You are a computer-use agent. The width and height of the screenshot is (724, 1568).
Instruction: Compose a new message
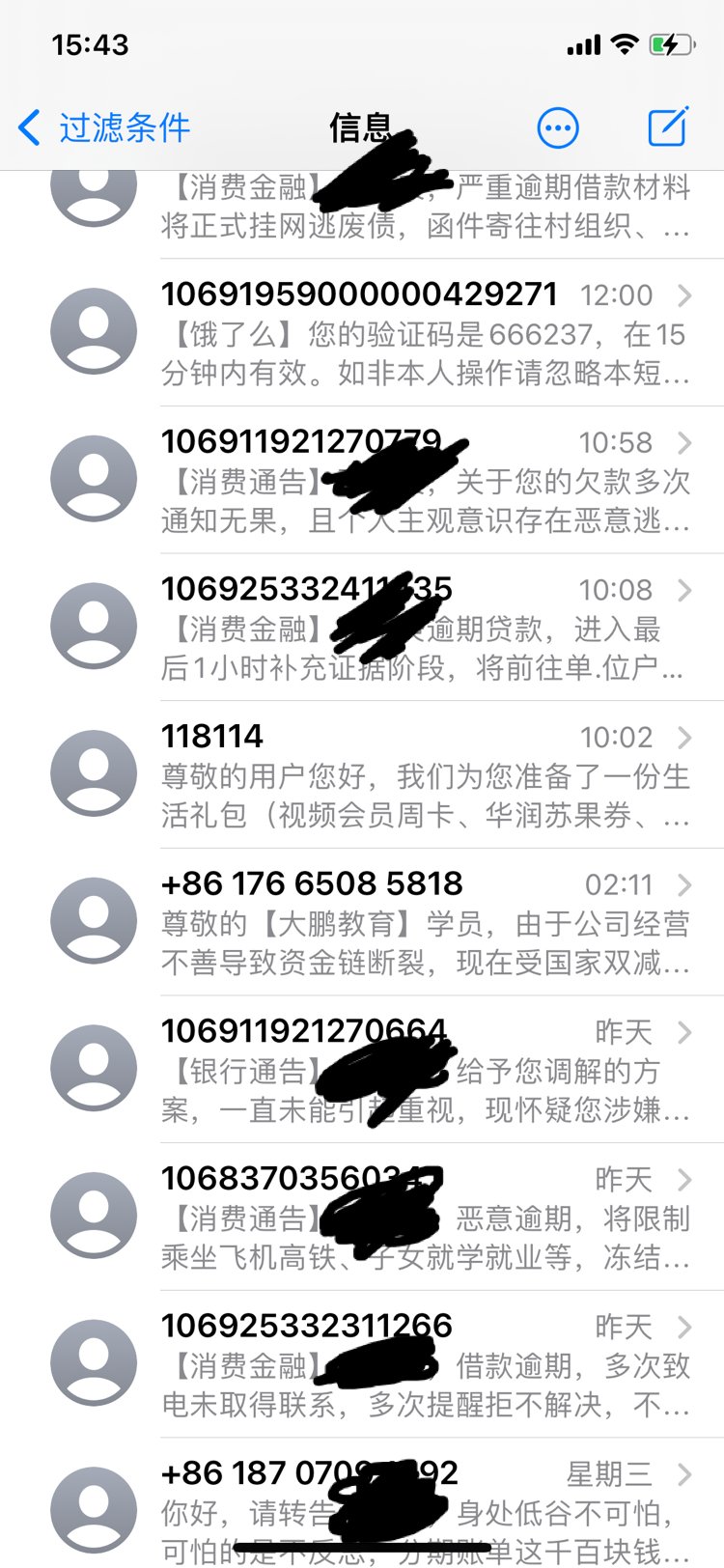pyautogui.click(x=668, y=126)
